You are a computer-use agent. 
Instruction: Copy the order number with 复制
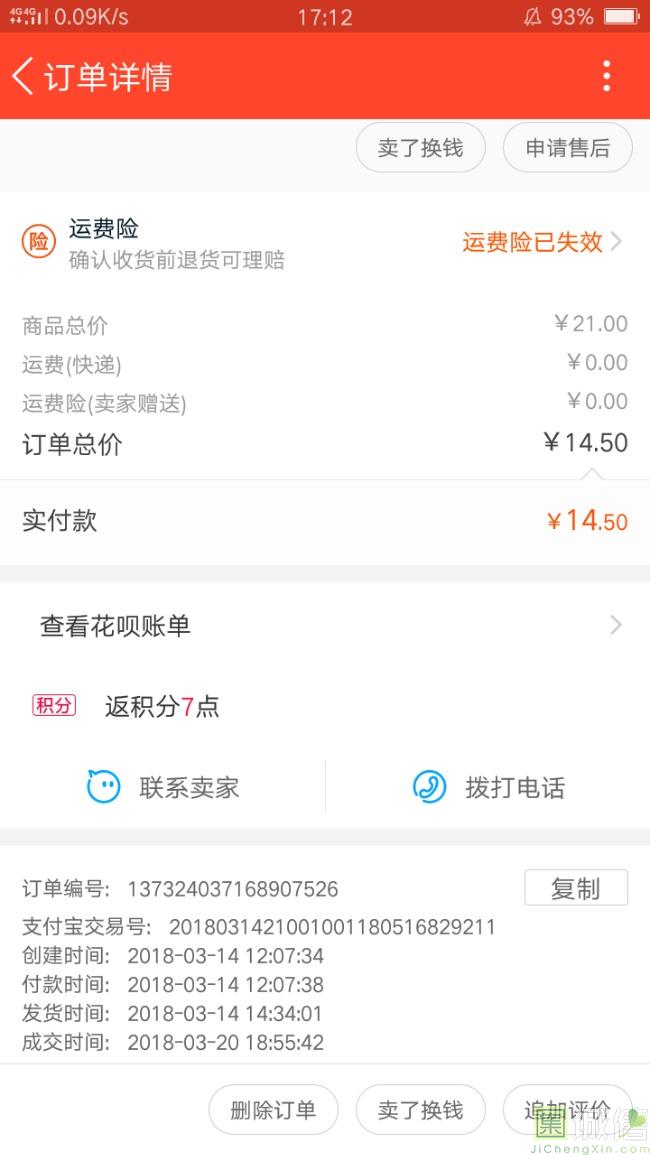575,888
